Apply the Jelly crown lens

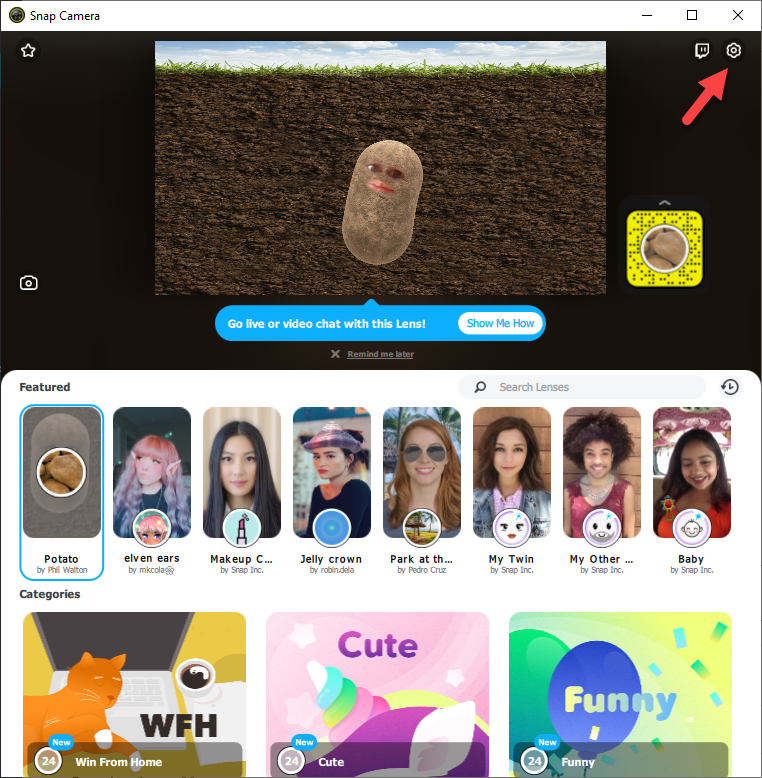[x=331, y=490]
